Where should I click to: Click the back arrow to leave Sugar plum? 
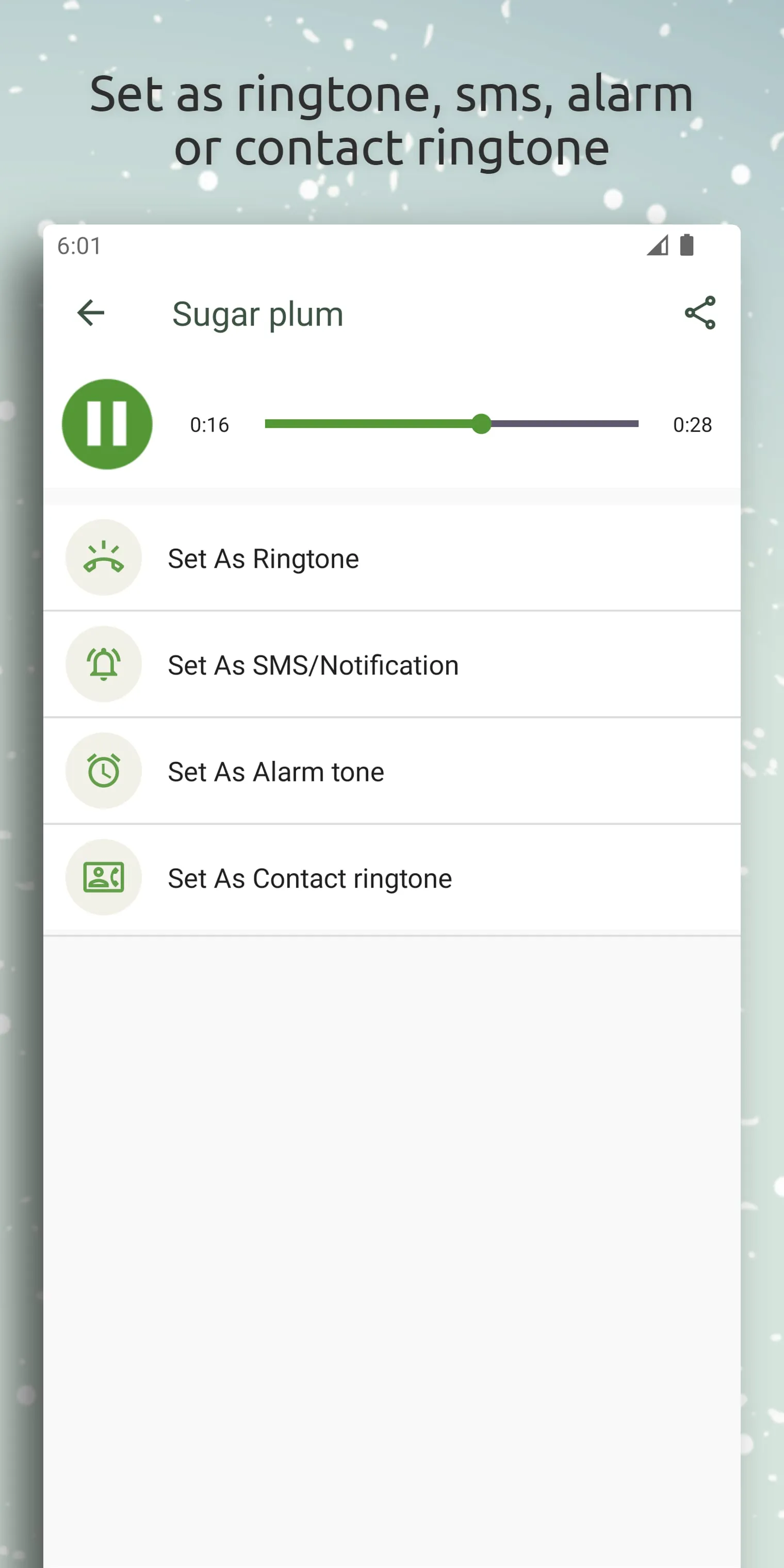tap(90, 313)
